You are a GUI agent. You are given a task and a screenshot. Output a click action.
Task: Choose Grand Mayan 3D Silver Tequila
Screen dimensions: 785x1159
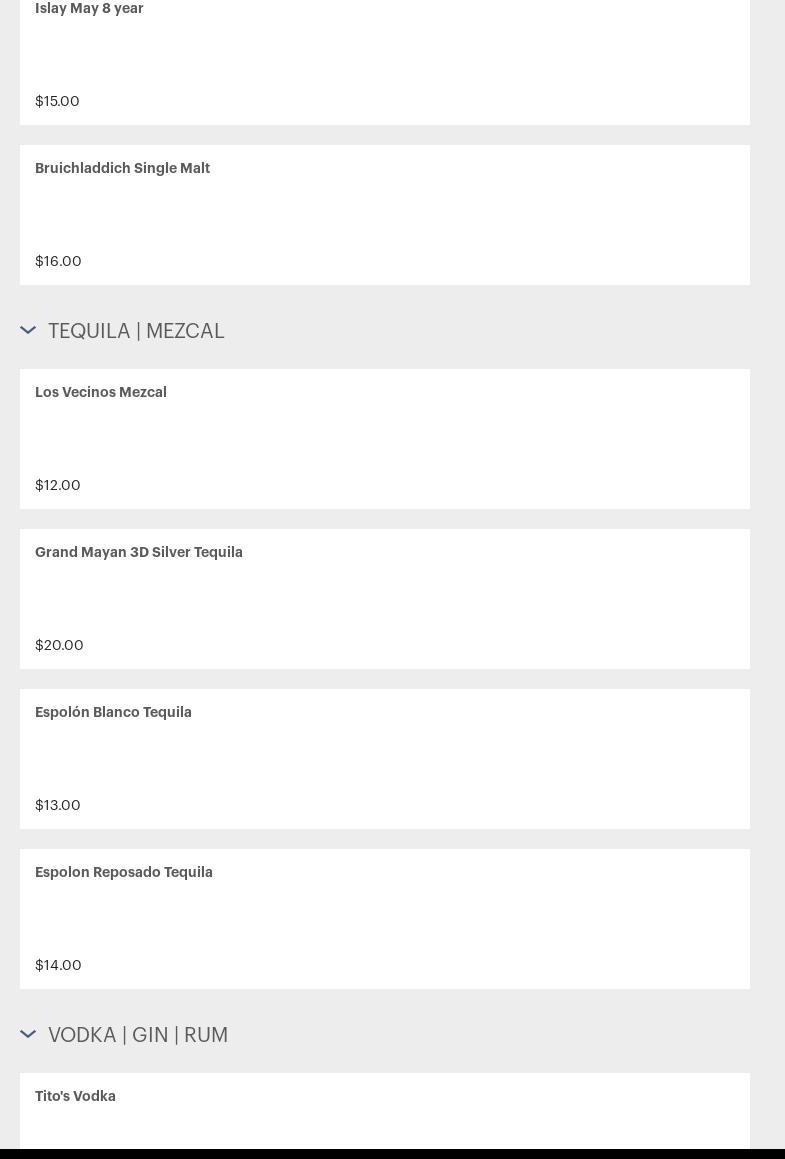click(x=384, y=598)
